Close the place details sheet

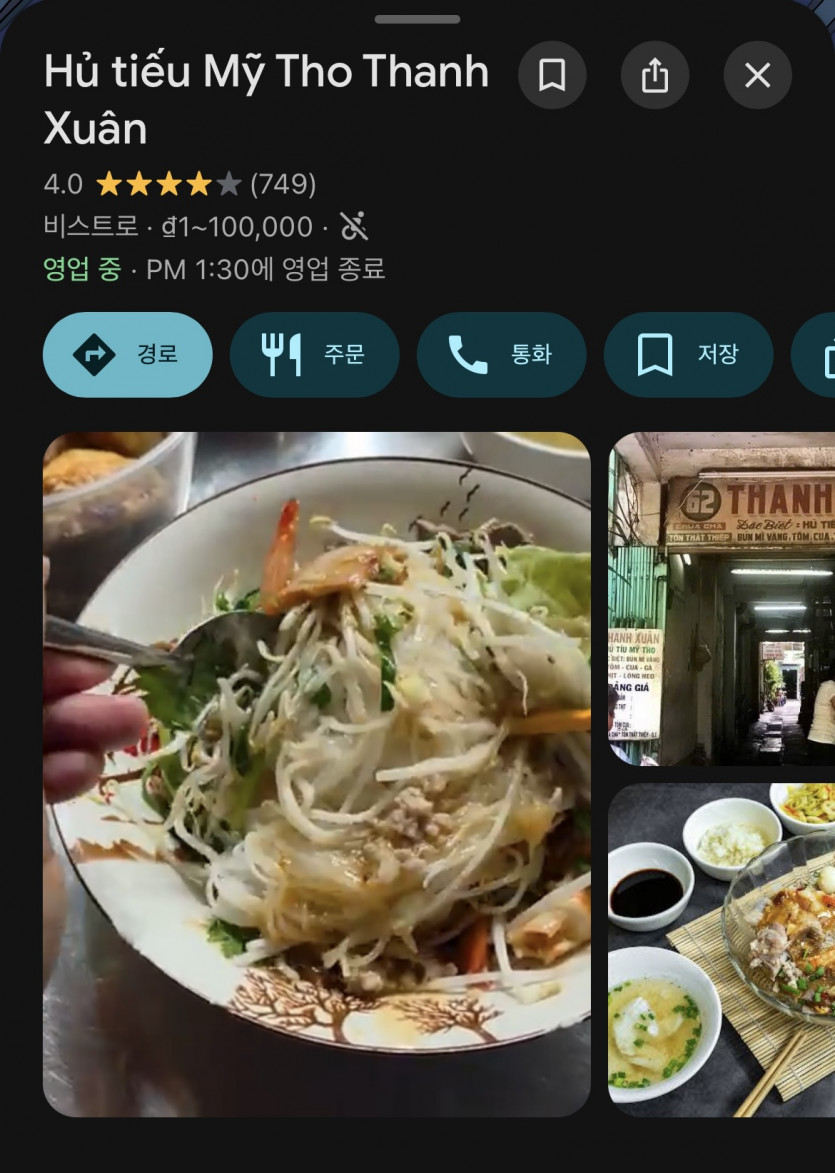click(758, 75)
